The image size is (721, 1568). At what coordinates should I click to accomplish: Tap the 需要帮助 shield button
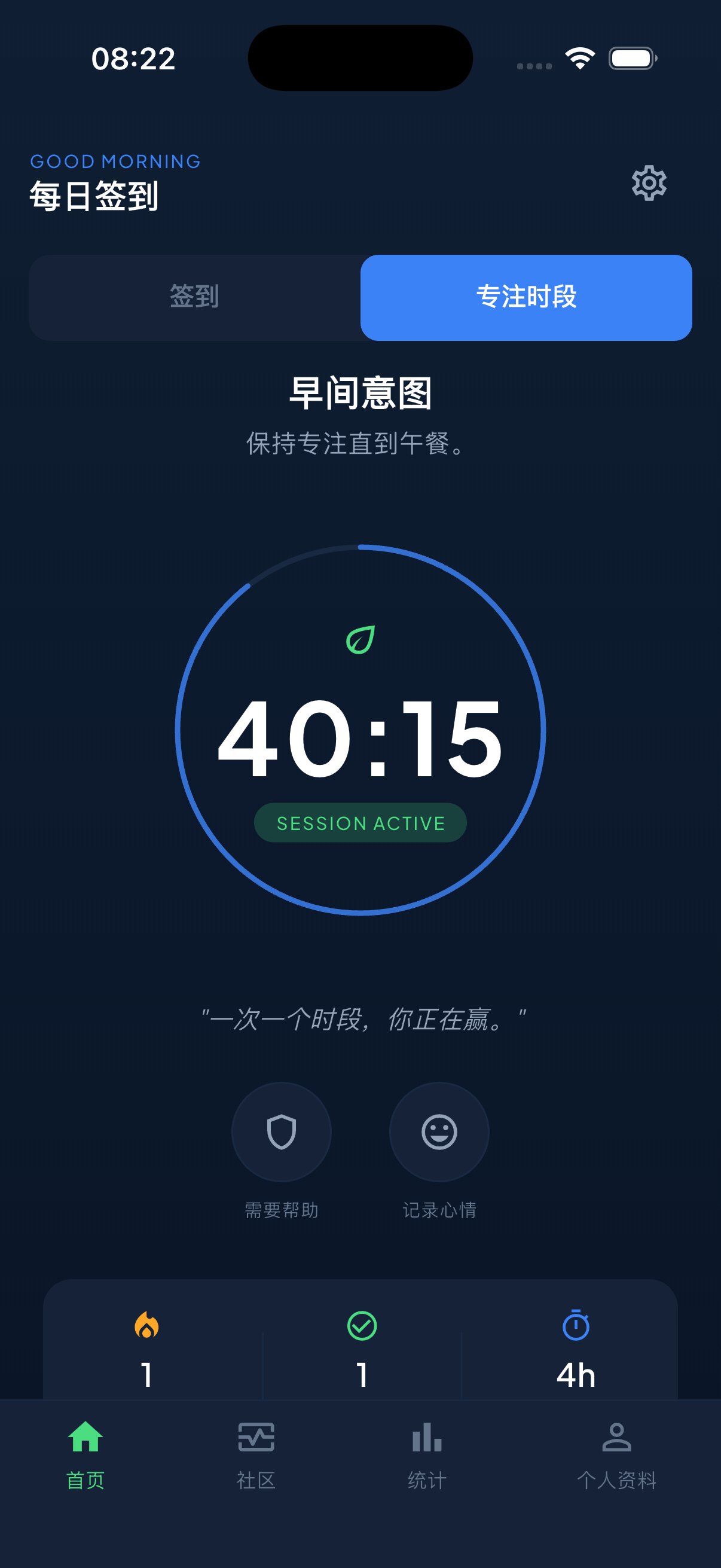tap(281, 1131)
